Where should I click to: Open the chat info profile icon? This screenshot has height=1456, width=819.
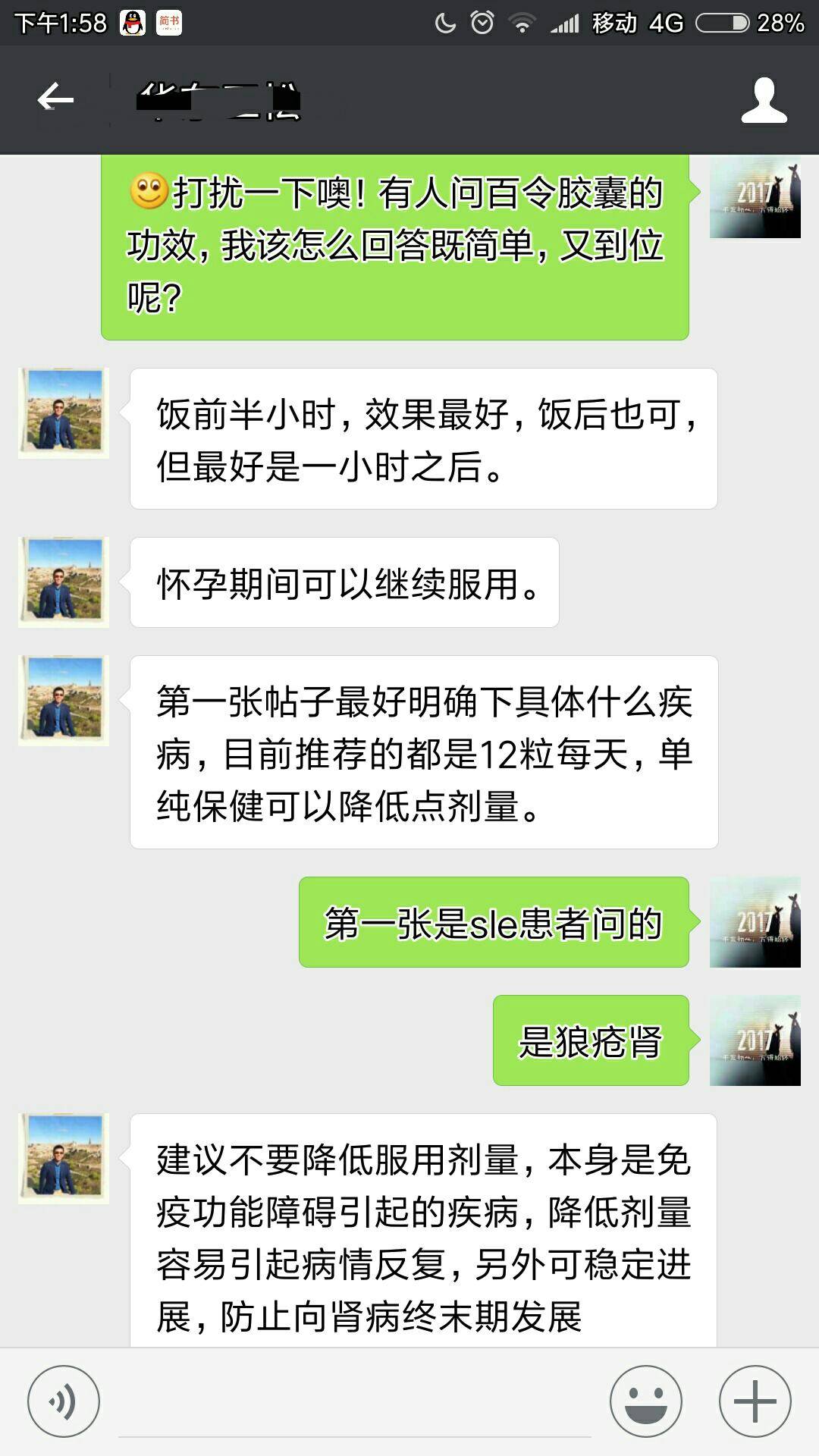pos(764,99)
